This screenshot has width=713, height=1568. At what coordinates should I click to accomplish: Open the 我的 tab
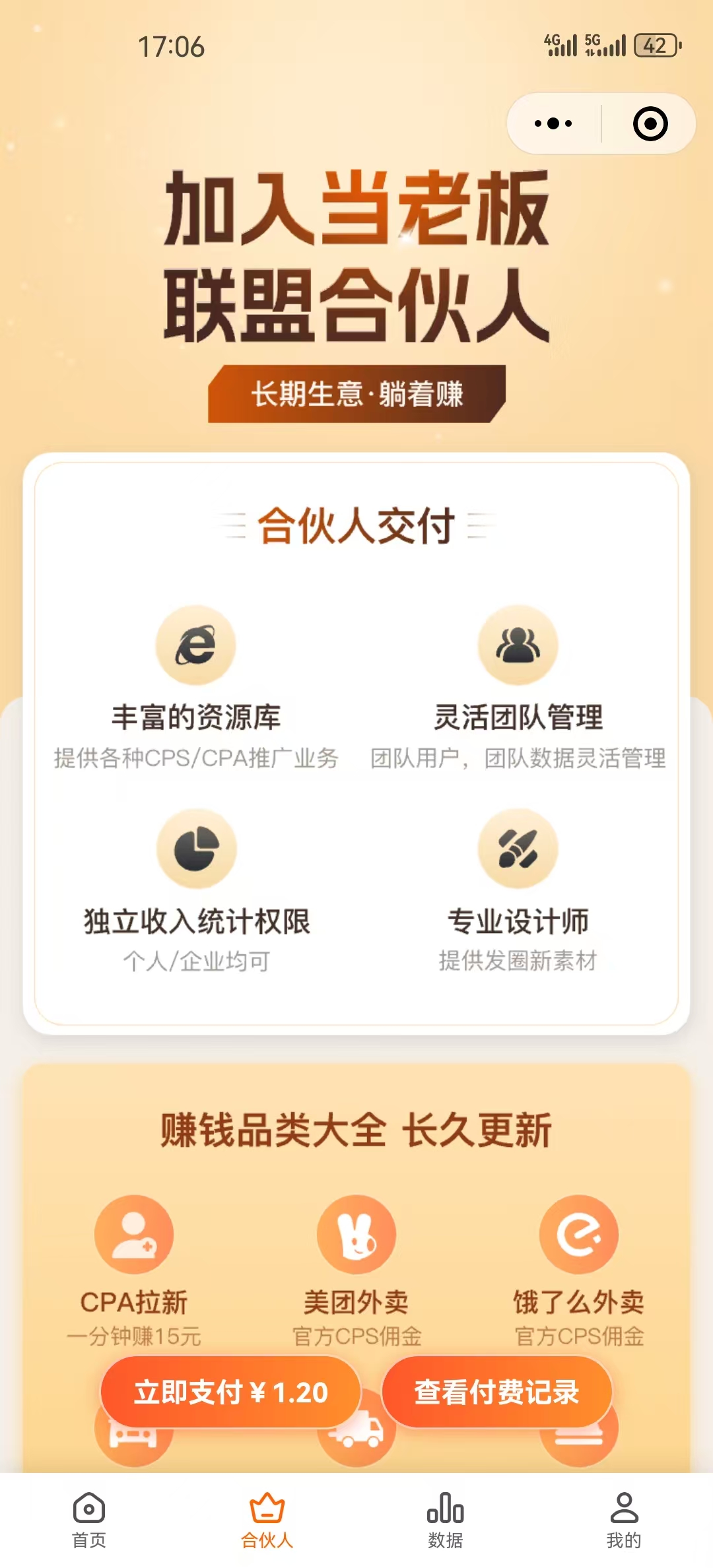(623, 1520)
